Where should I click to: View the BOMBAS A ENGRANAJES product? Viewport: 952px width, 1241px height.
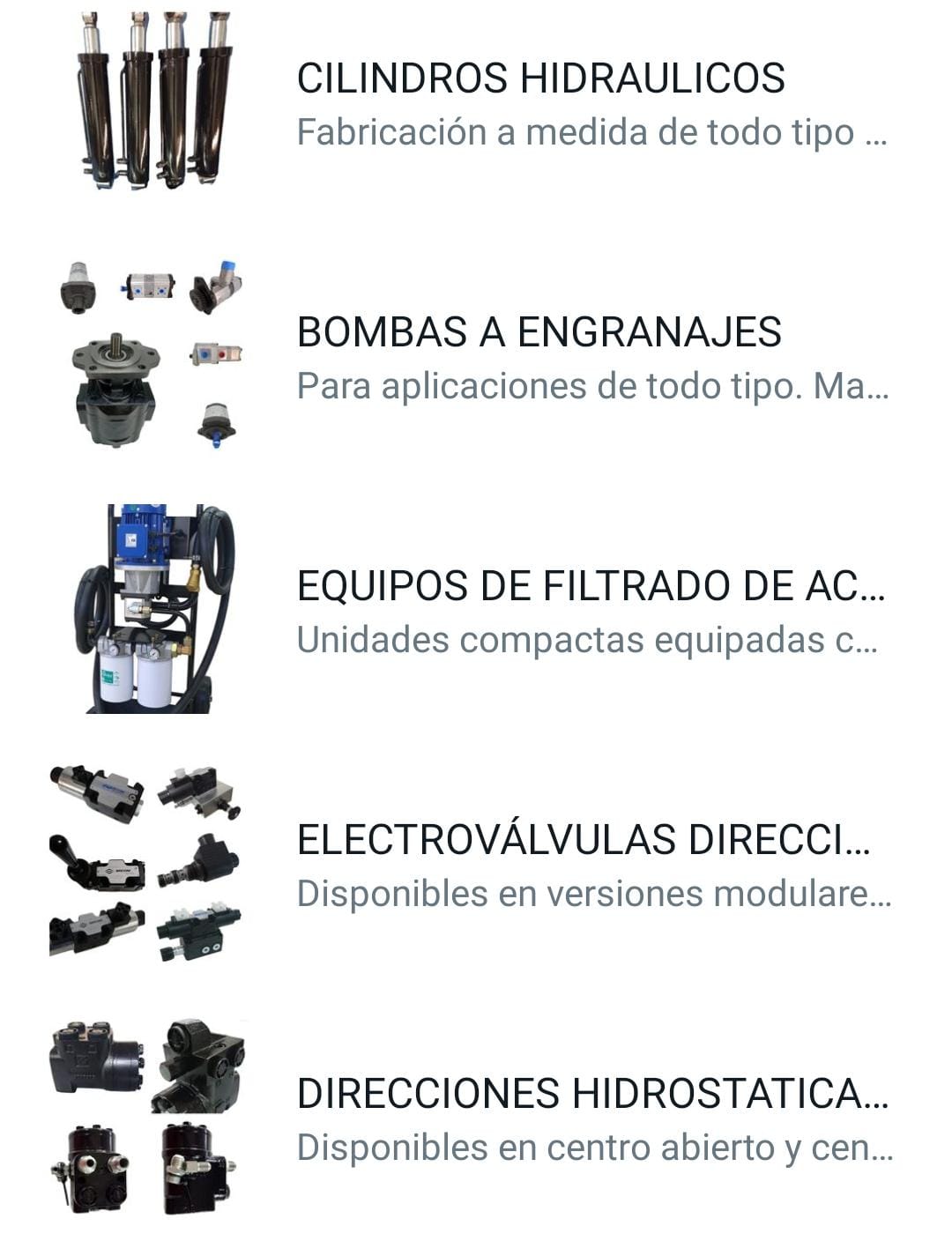(x=539, y=333)
